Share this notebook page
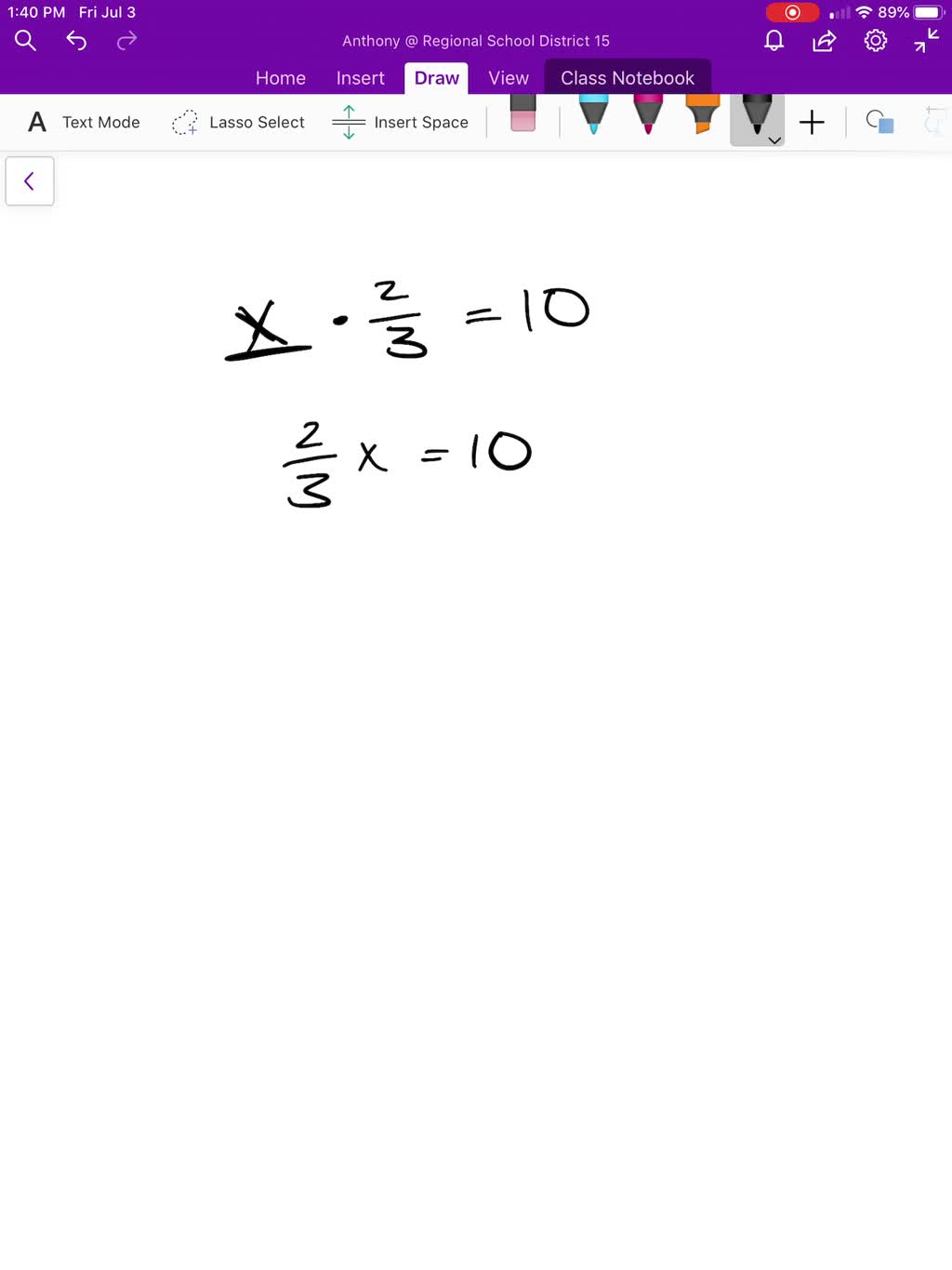952x1270 pixels. 824,40
